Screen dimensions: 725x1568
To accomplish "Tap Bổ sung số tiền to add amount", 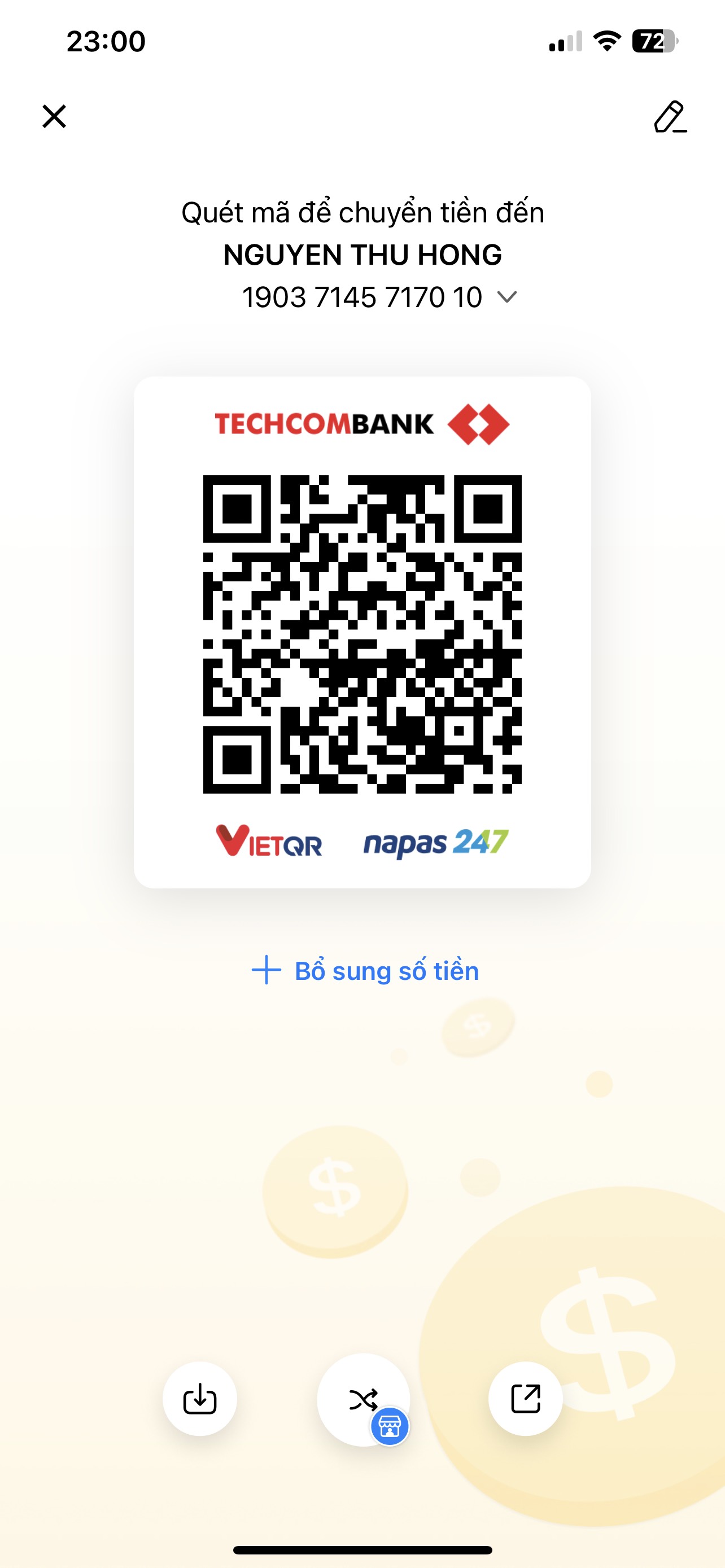I will pyautogui.click(x=365, y=970).
